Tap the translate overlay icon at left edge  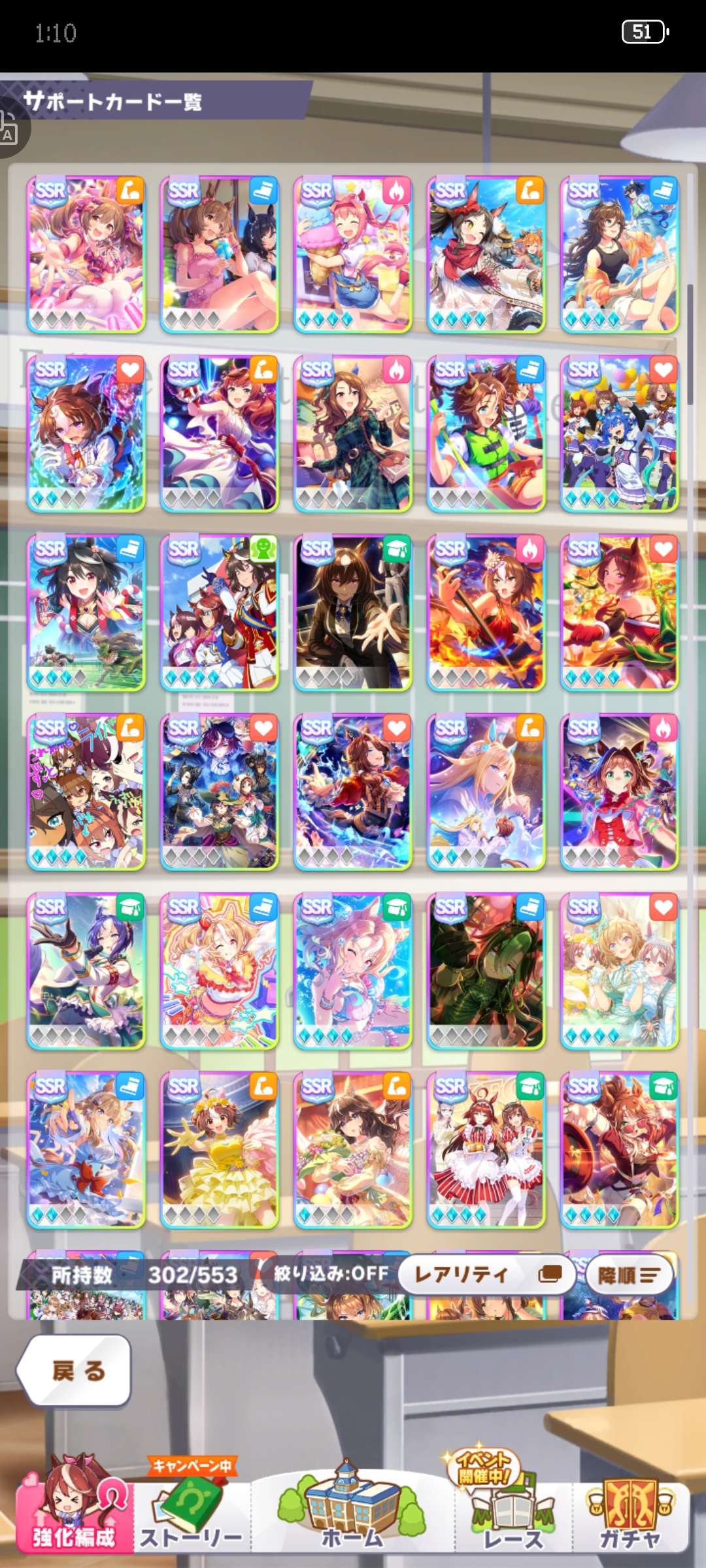pos(9,127)
